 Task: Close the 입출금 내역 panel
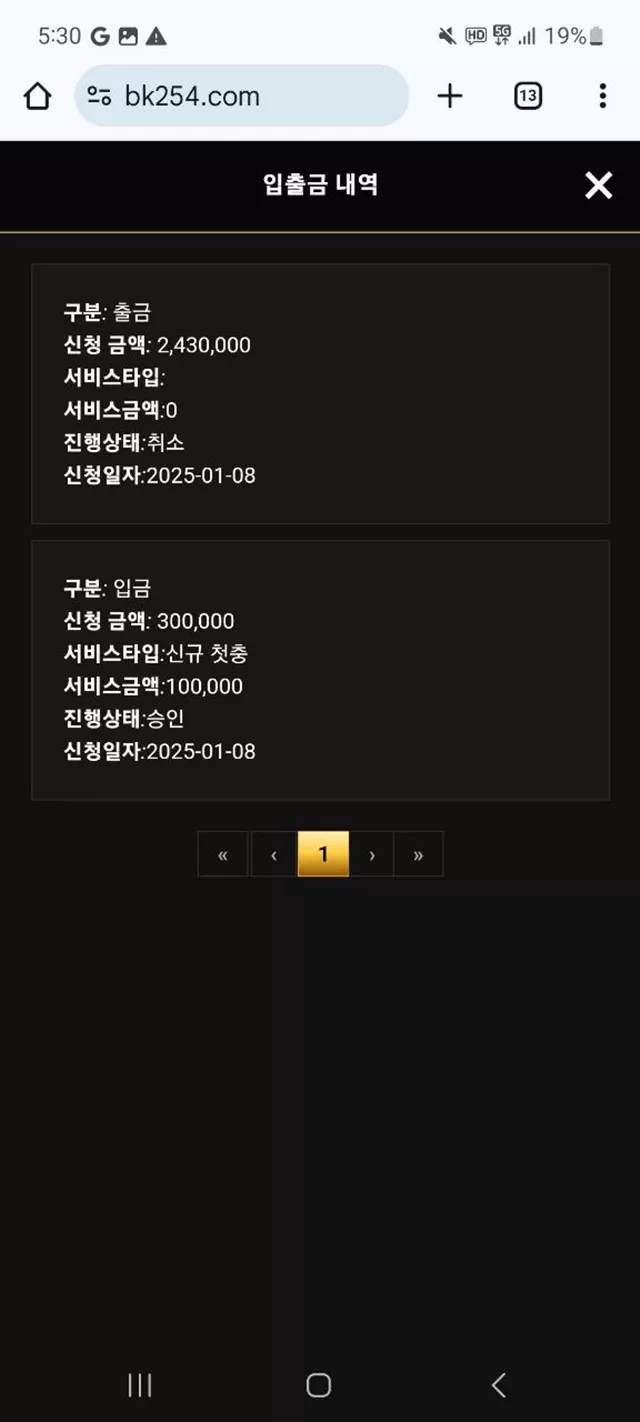(x=598, y=185)
